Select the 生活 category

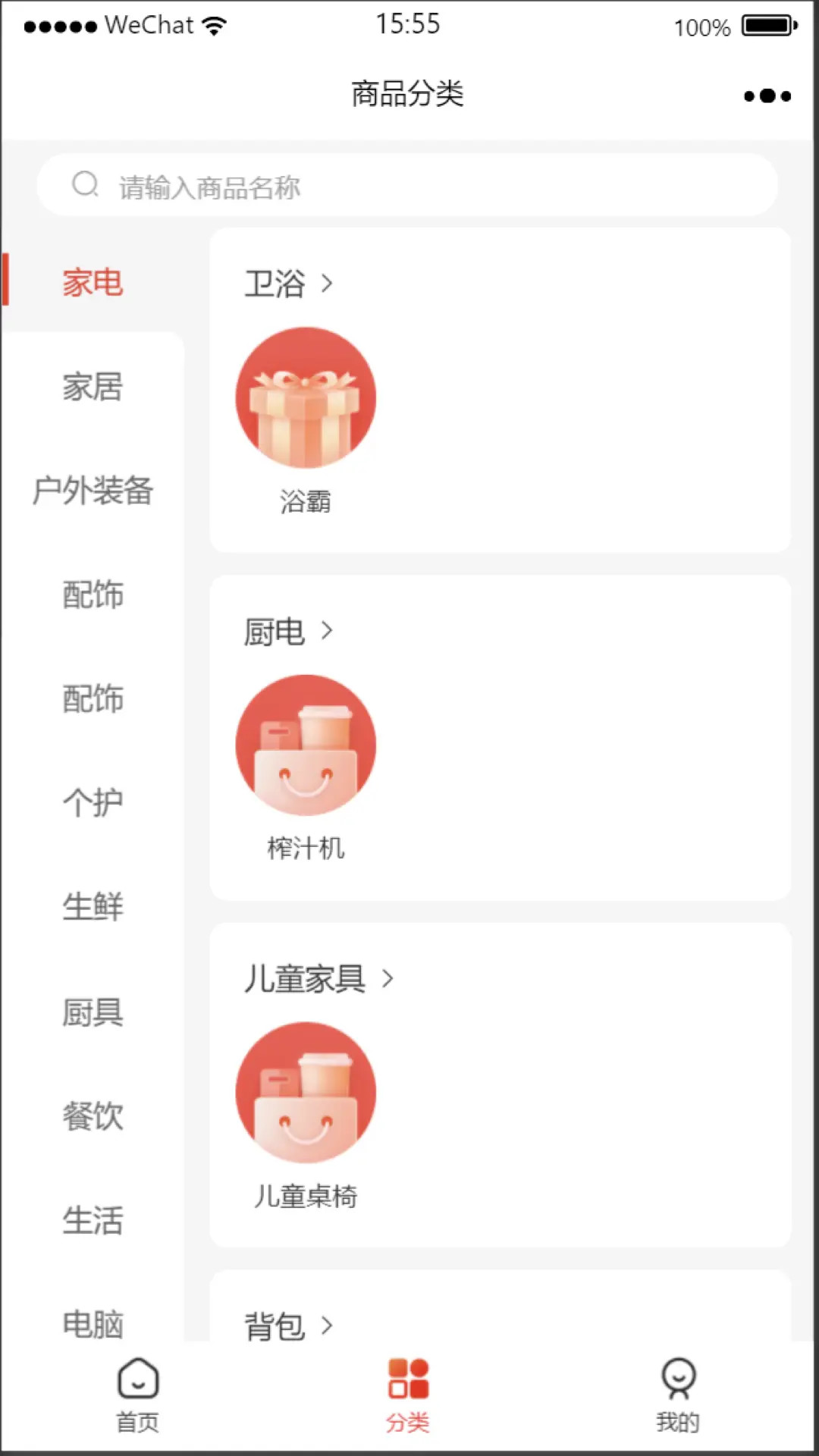pos(93,1221)
